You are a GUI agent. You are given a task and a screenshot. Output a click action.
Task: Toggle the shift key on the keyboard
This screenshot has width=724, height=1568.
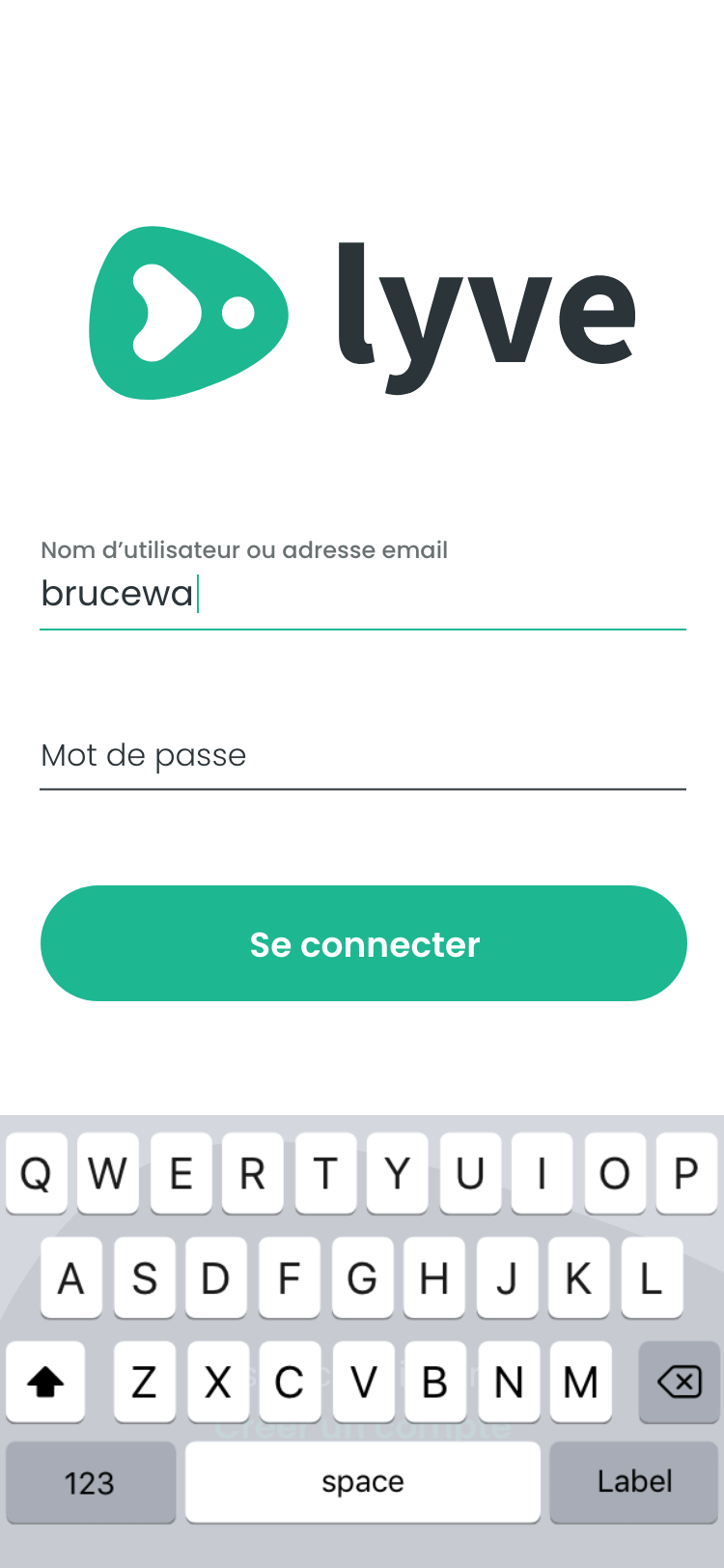click(45, 1382)
